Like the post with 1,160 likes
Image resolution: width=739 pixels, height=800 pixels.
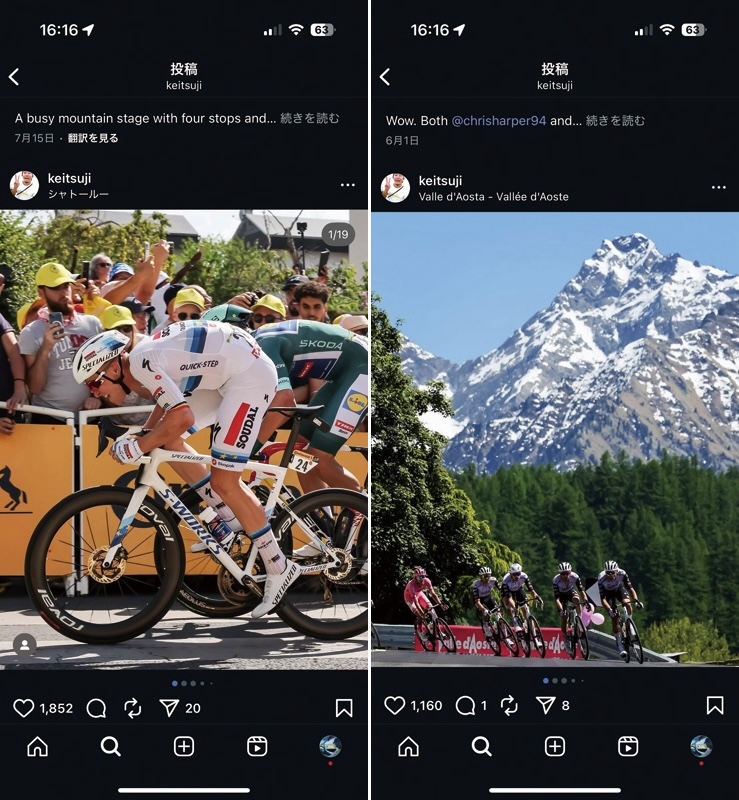395,706
